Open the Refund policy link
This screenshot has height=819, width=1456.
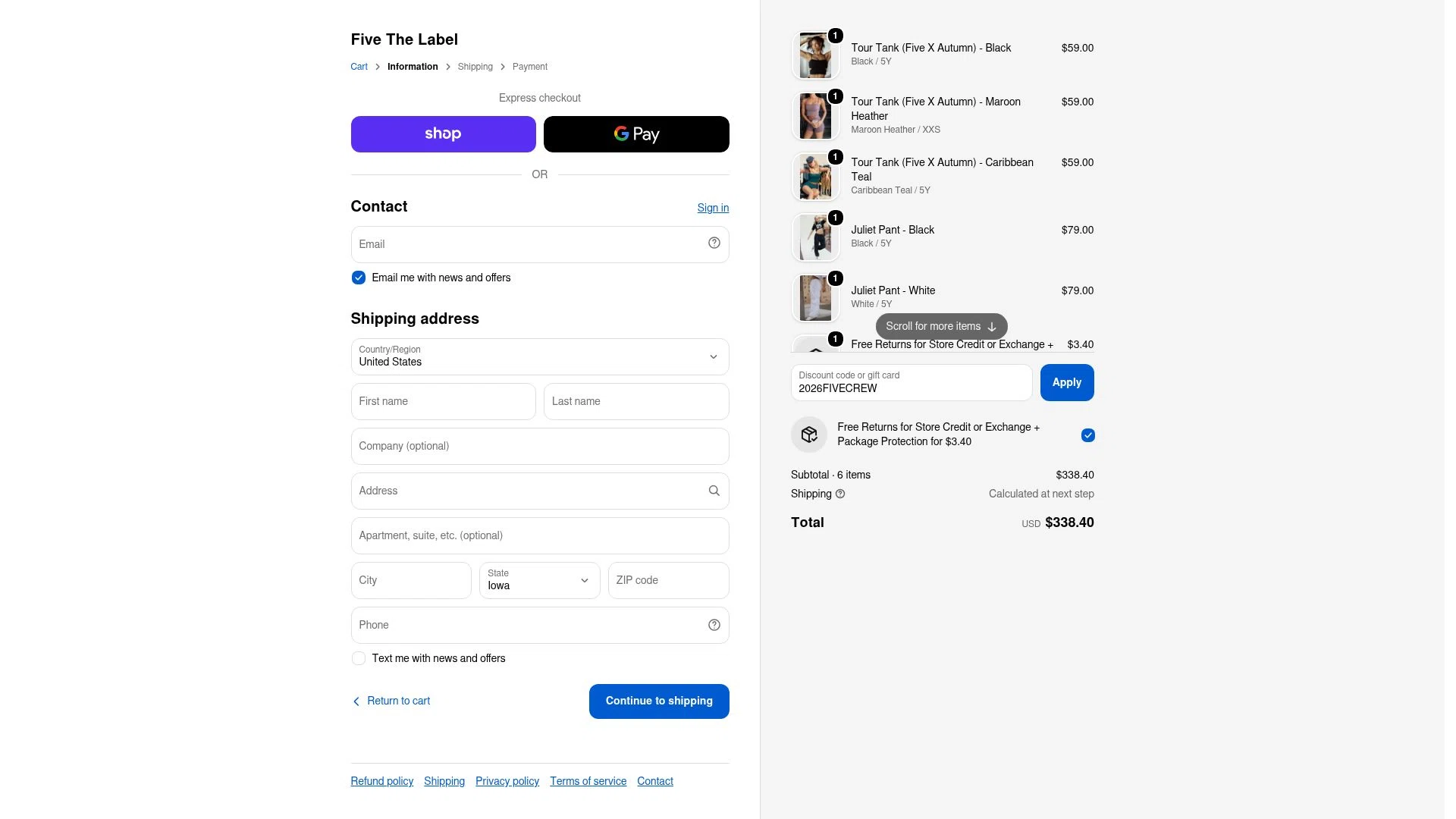click(381, 781)
